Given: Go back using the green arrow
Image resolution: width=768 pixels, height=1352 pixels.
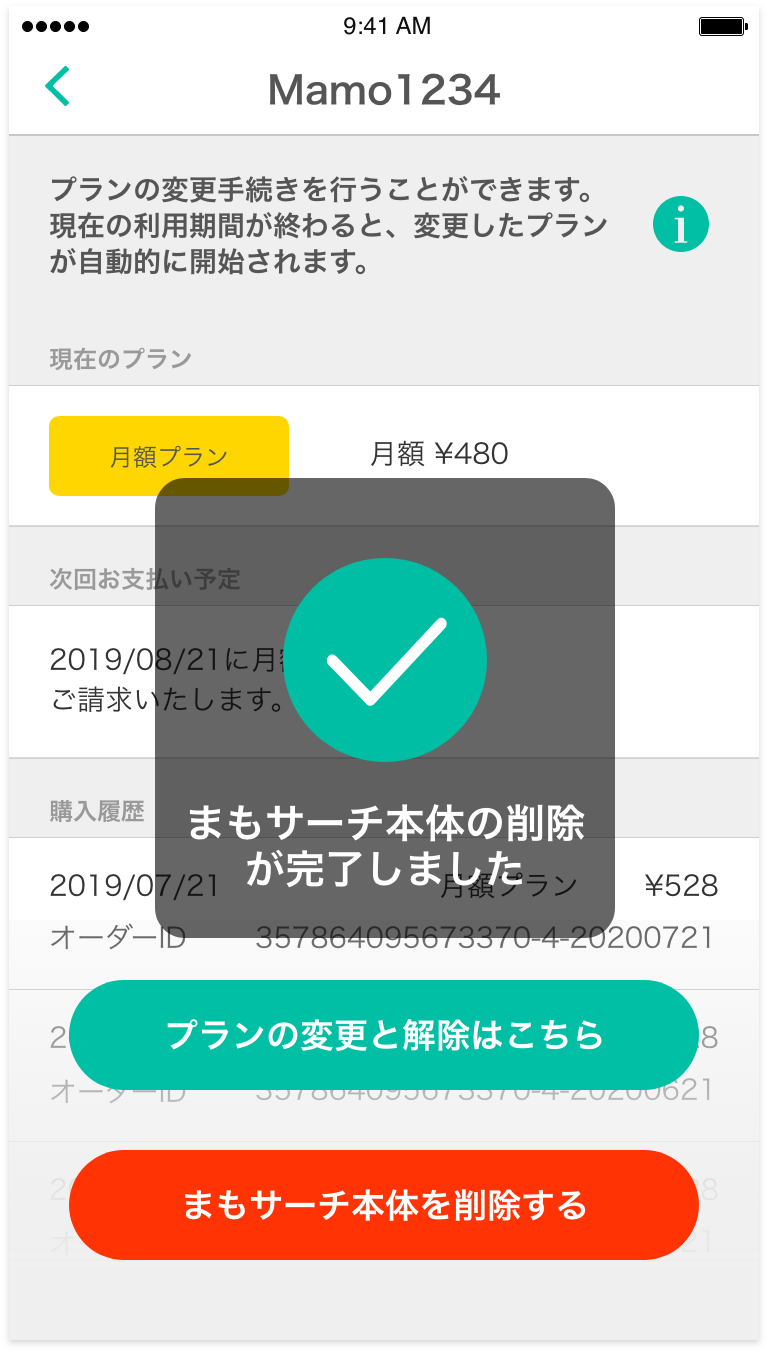Looking at the screenshot, I should pos(58,87).
